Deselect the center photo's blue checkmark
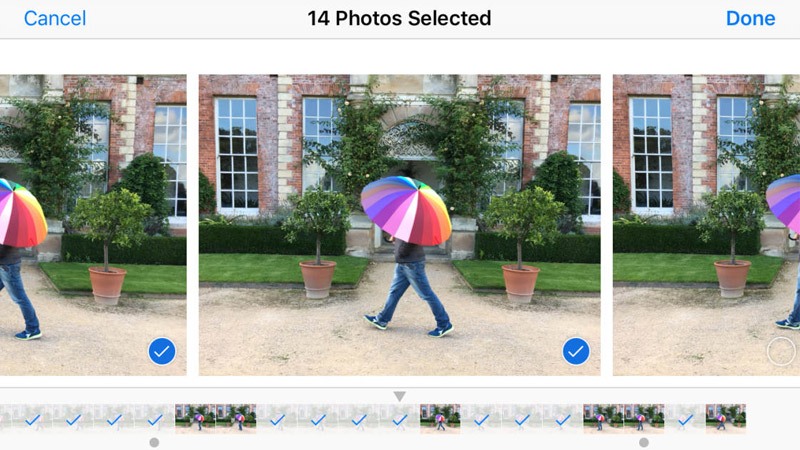800x450 pixels. click(x=576, y=351)
